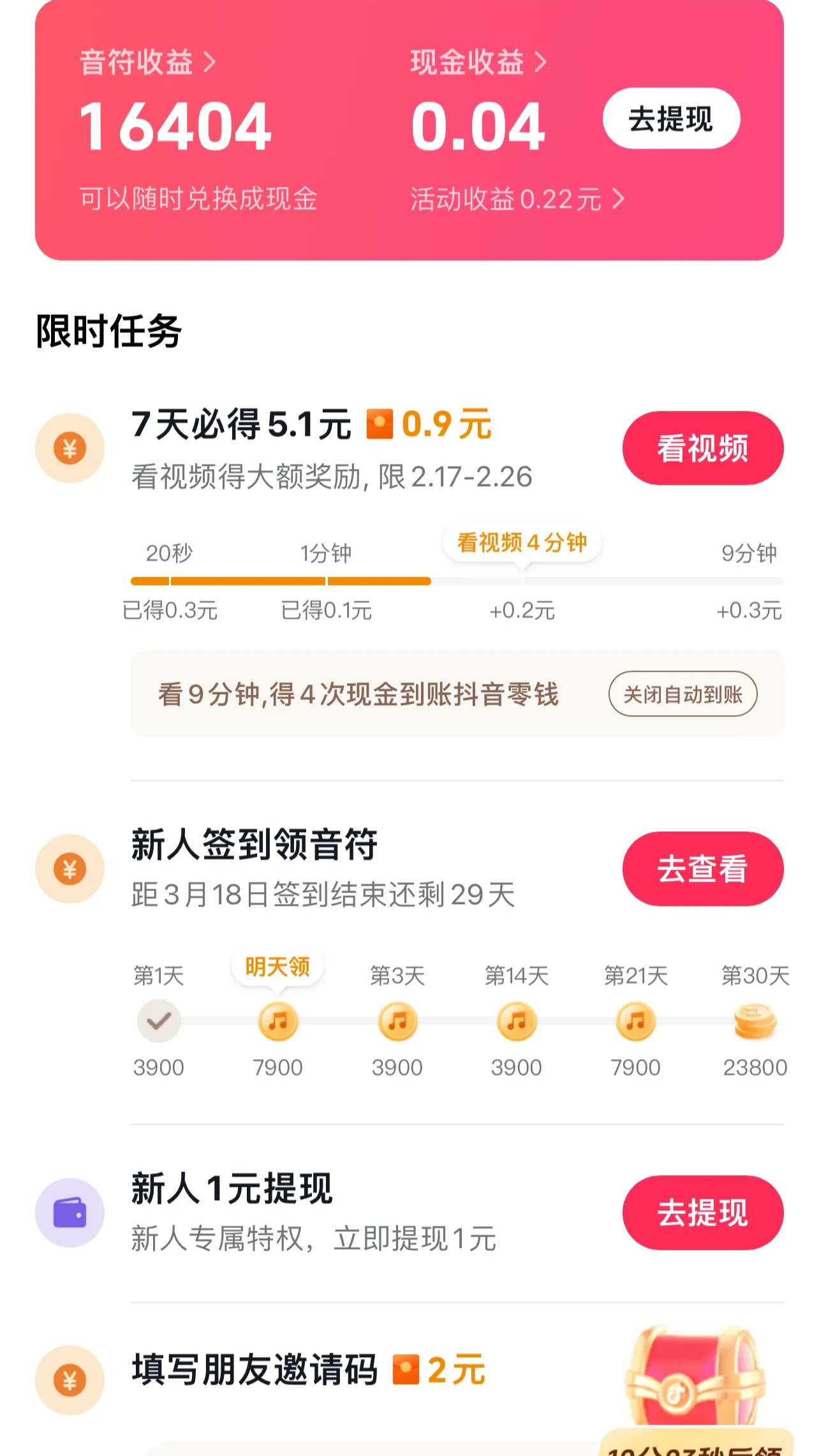The width and height of the screenshot is (819, 1456).
Task: Click 去提现 next to 新人1元提现
Action: pyautogui.click(x=703, y=1211)
